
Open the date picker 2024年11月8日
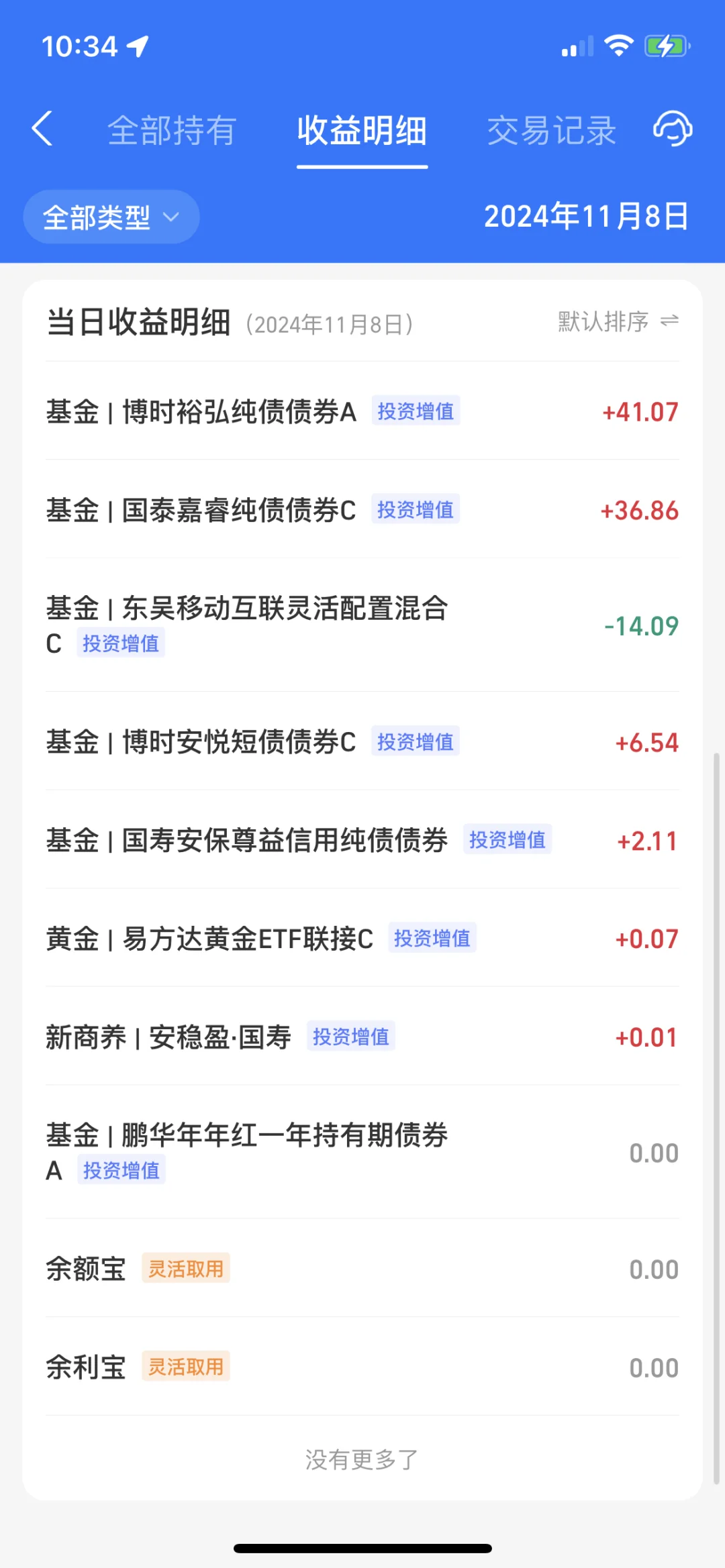pyautogui.click(x=585, y=216)
